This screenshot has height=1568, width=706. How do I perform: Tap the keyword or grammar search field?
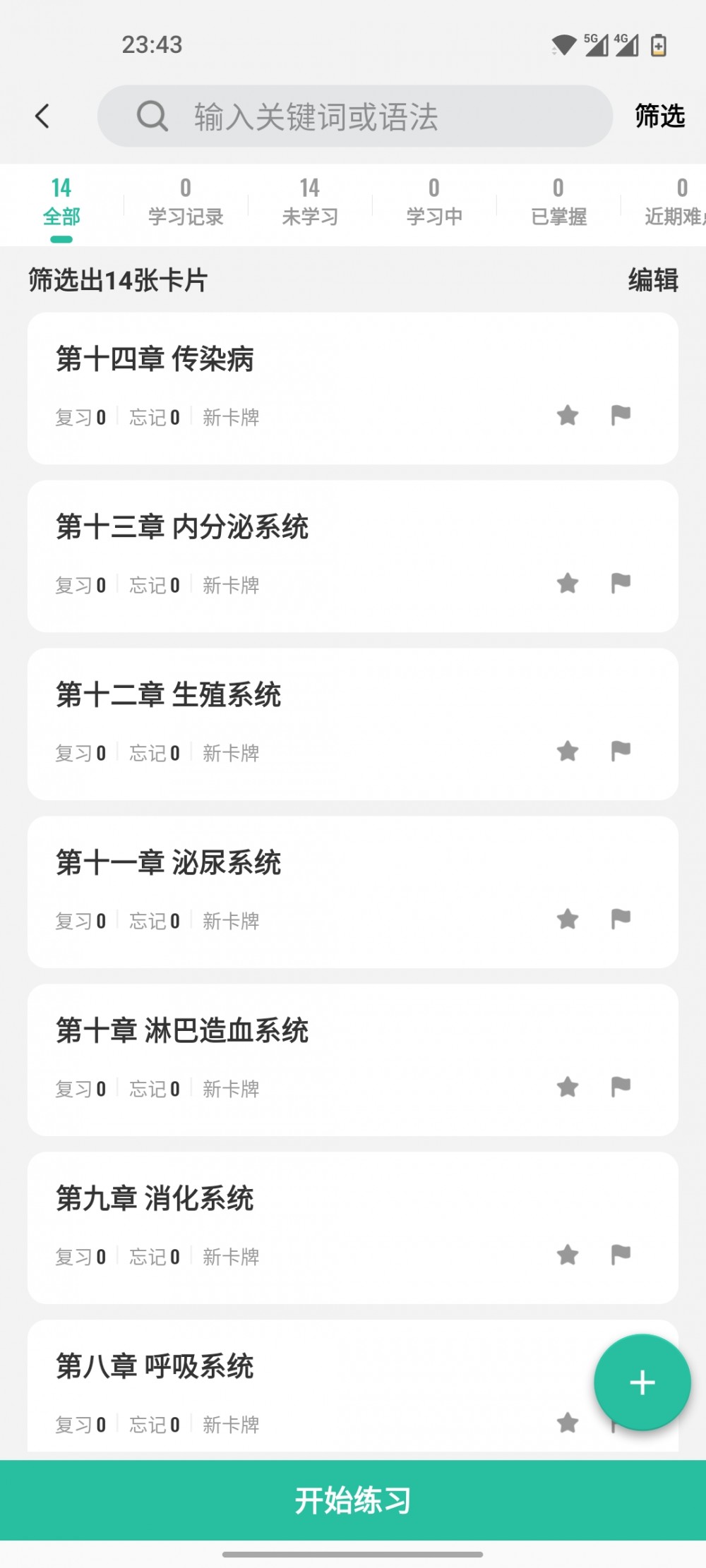pyautogui.click(x=354, y=116)
